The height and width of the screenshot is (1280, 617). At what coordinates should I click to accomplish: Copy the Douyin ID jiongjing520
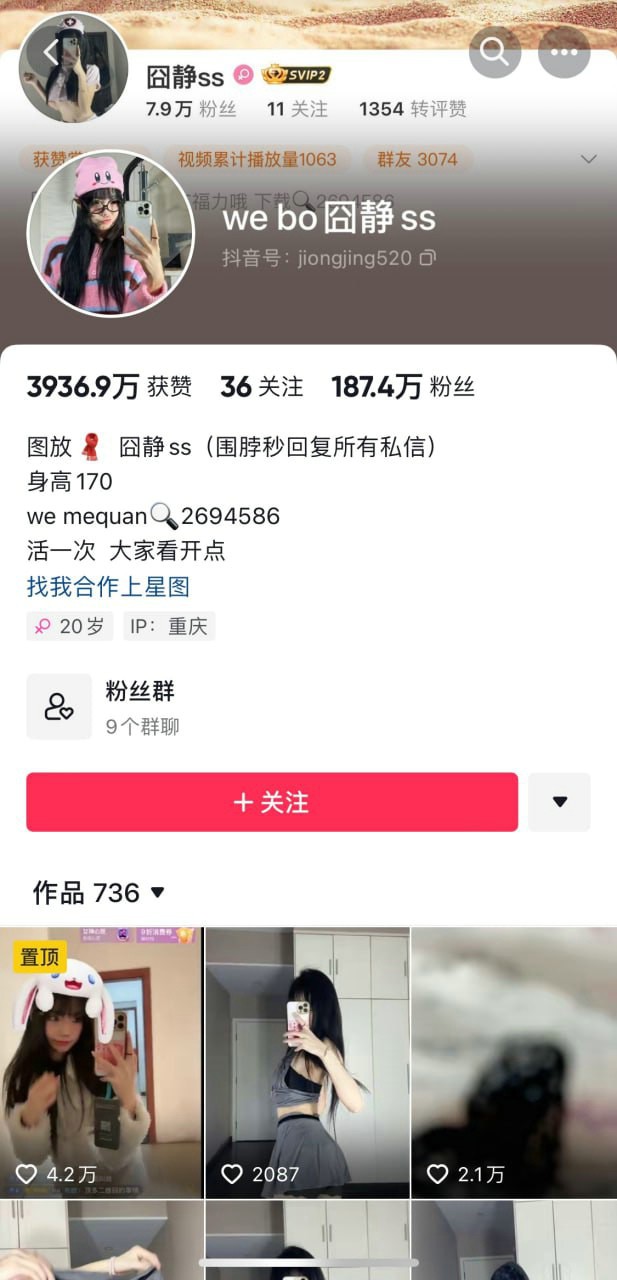point(428,258)
